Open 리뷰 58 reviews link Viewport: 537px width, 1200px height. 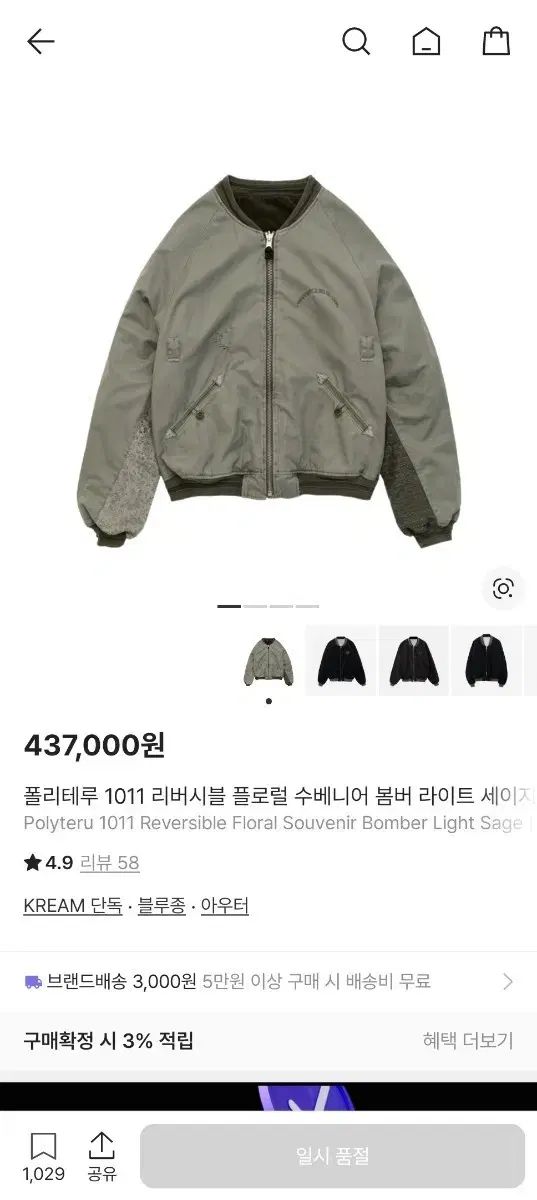click(109, 863)
